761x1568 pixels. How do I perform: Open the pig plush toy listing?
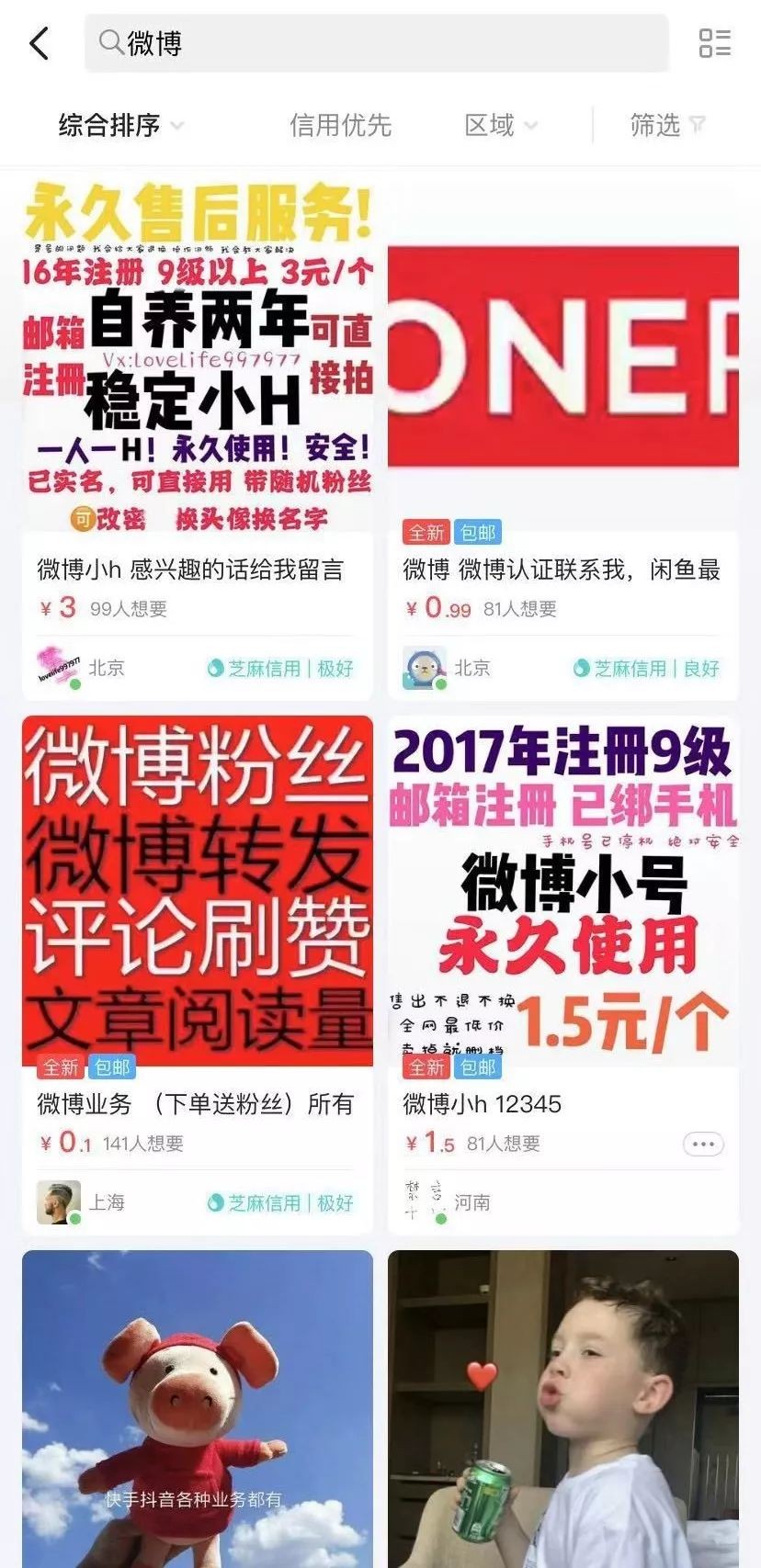click(197, 1405)
